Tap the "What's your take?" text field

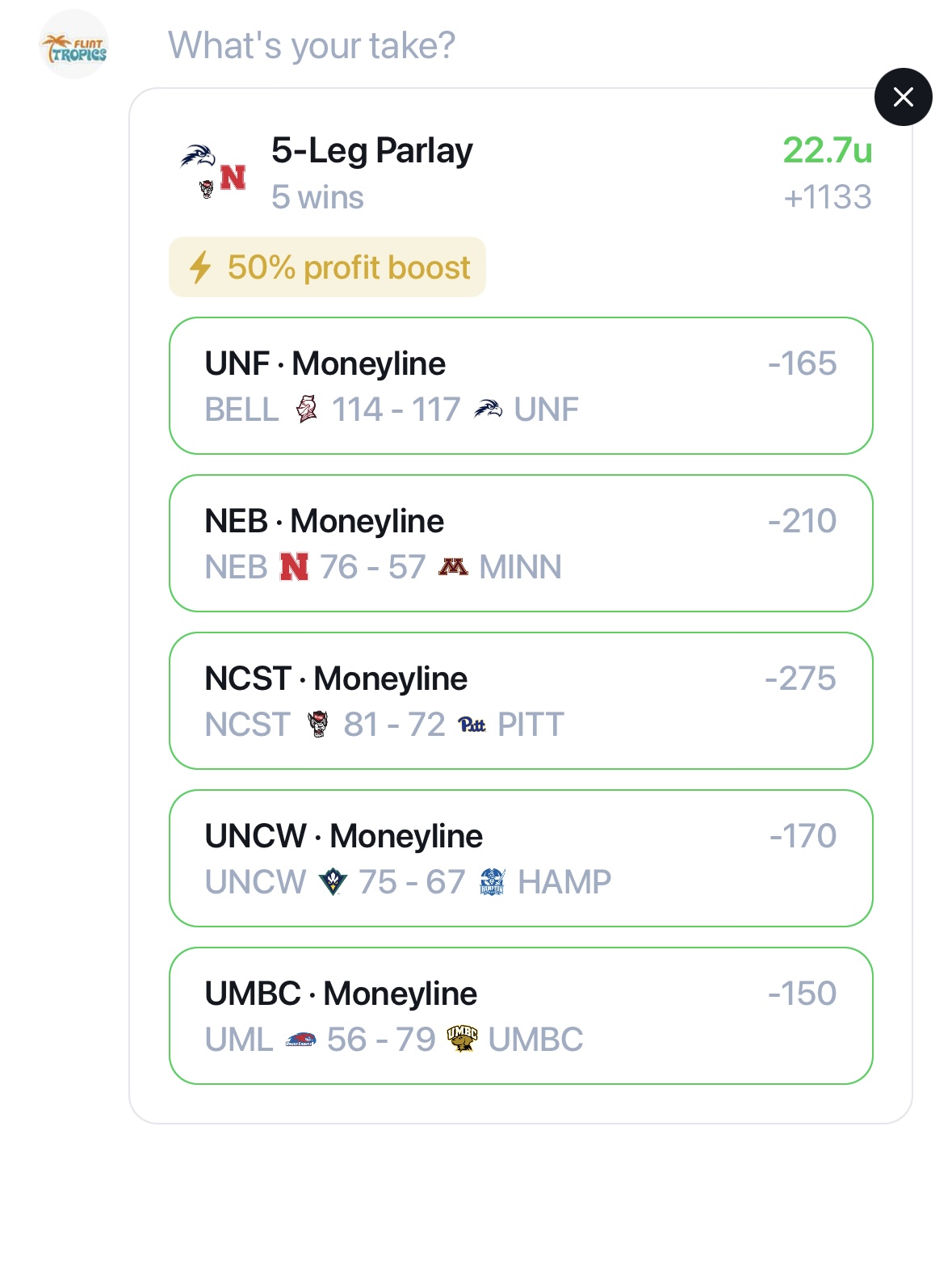tap(312, 45)
